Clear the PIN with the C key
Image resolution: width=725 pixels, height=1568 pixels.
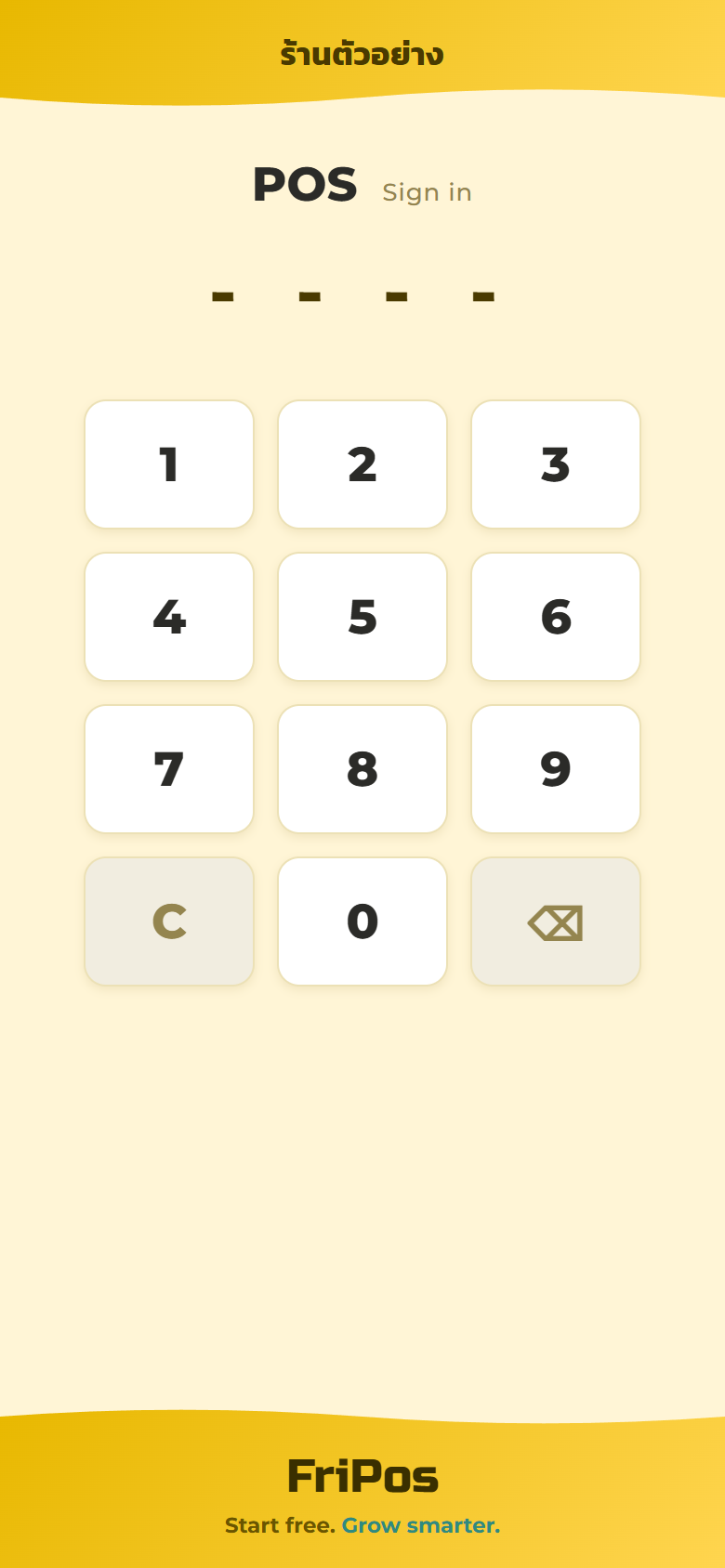[169, 921]
